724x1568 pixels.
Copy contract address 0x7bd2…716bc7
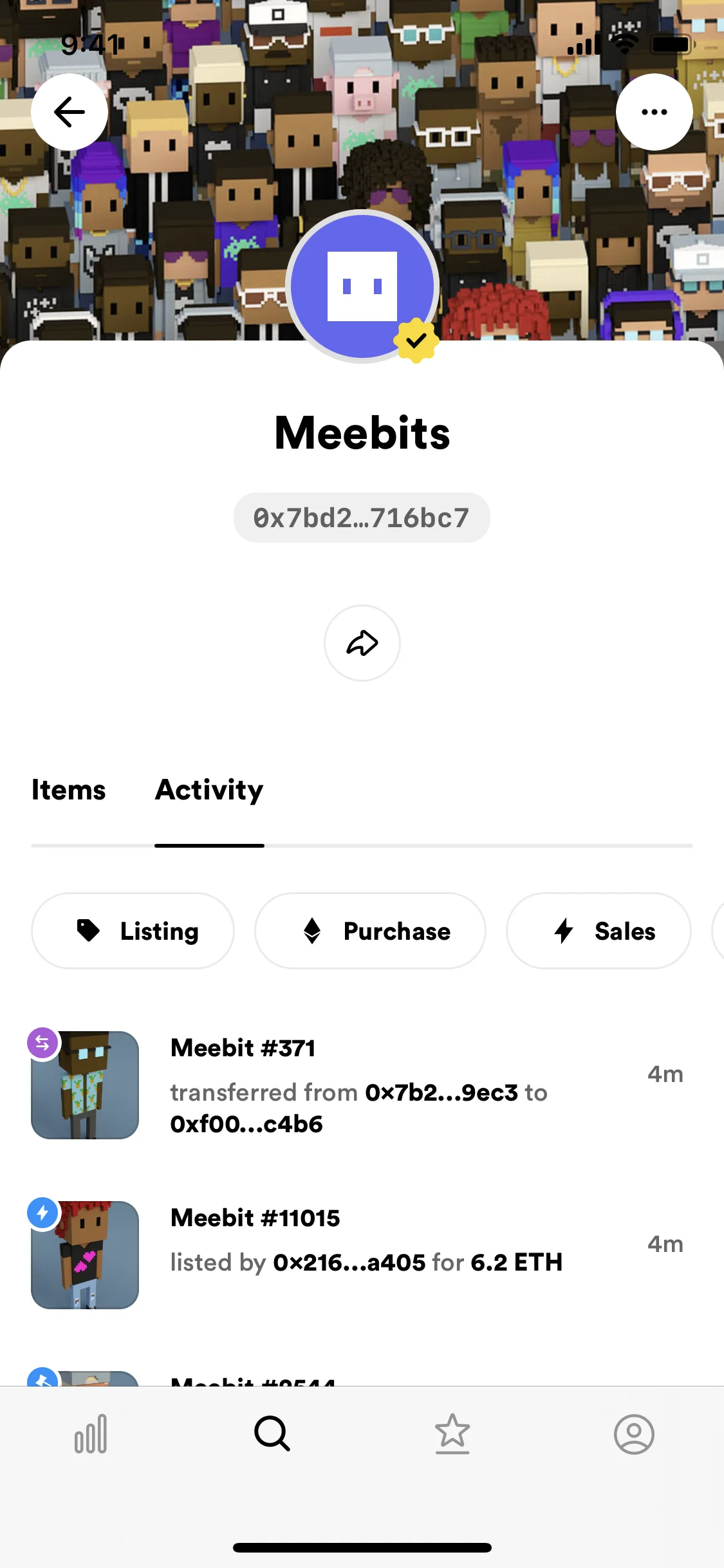click(362, 518)
